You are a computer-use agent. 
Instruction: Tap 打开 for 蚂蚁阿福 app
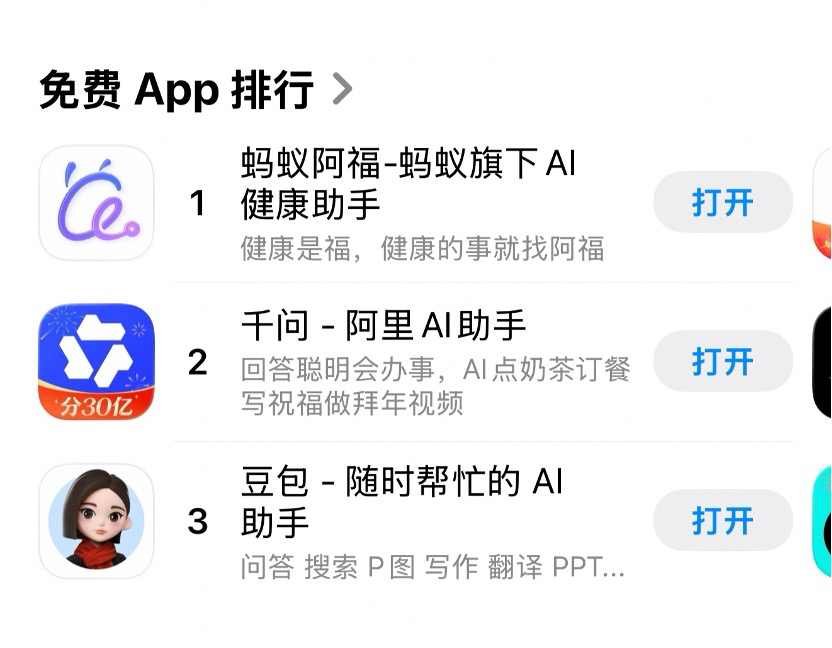722,203
